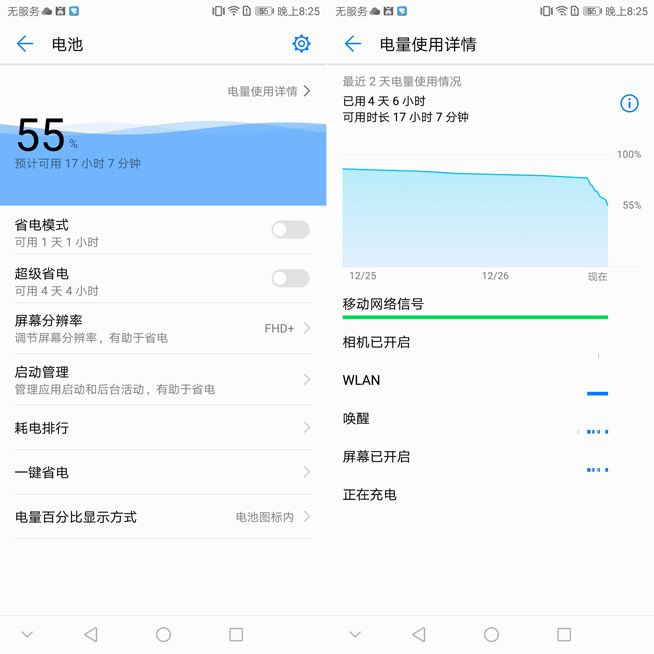The image size is (654, 654).
Task: Tap the info icon beside usage summary
Action: click(629, 104)
